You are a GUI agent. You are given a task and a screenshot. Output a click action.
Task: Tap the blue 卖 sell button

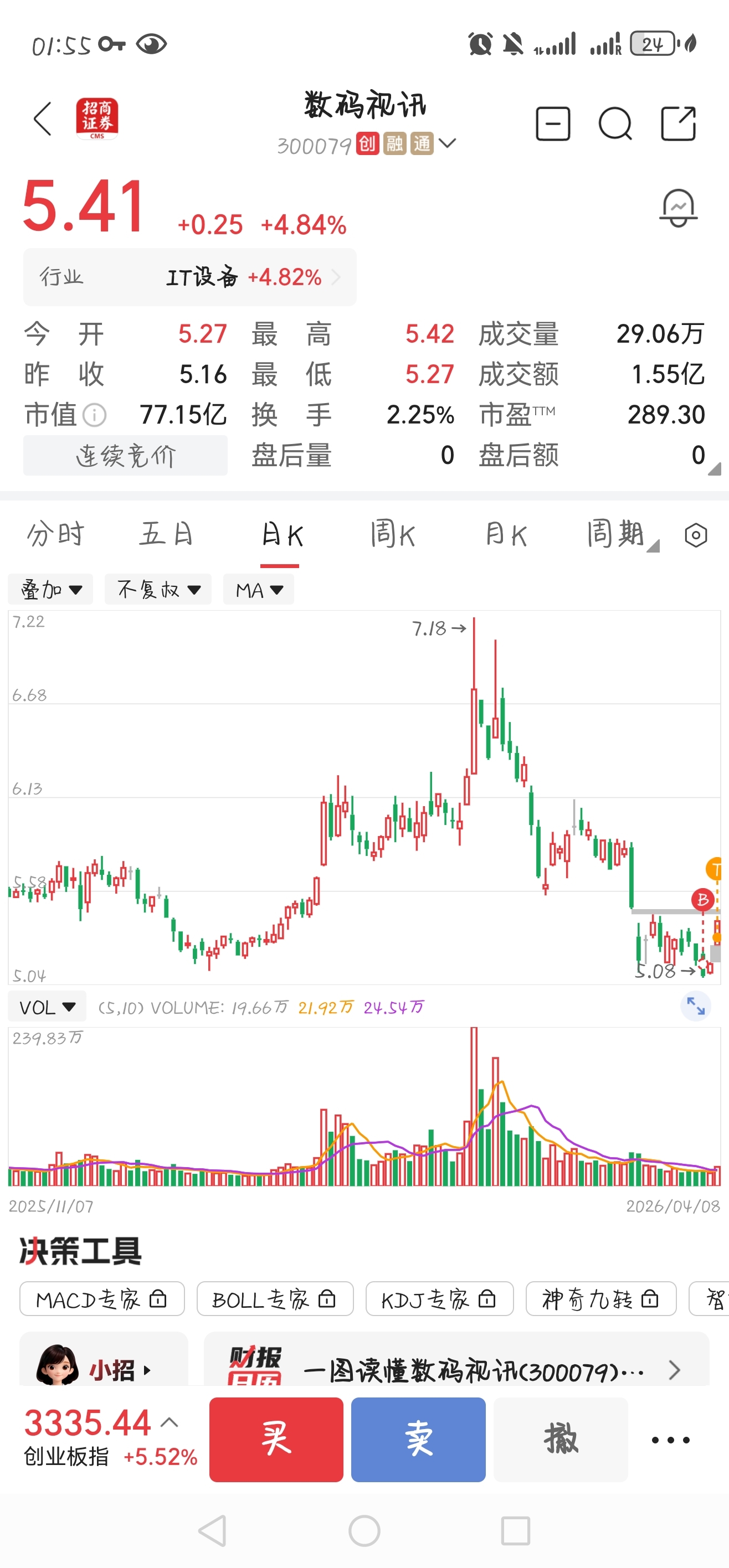[418, 1439]
